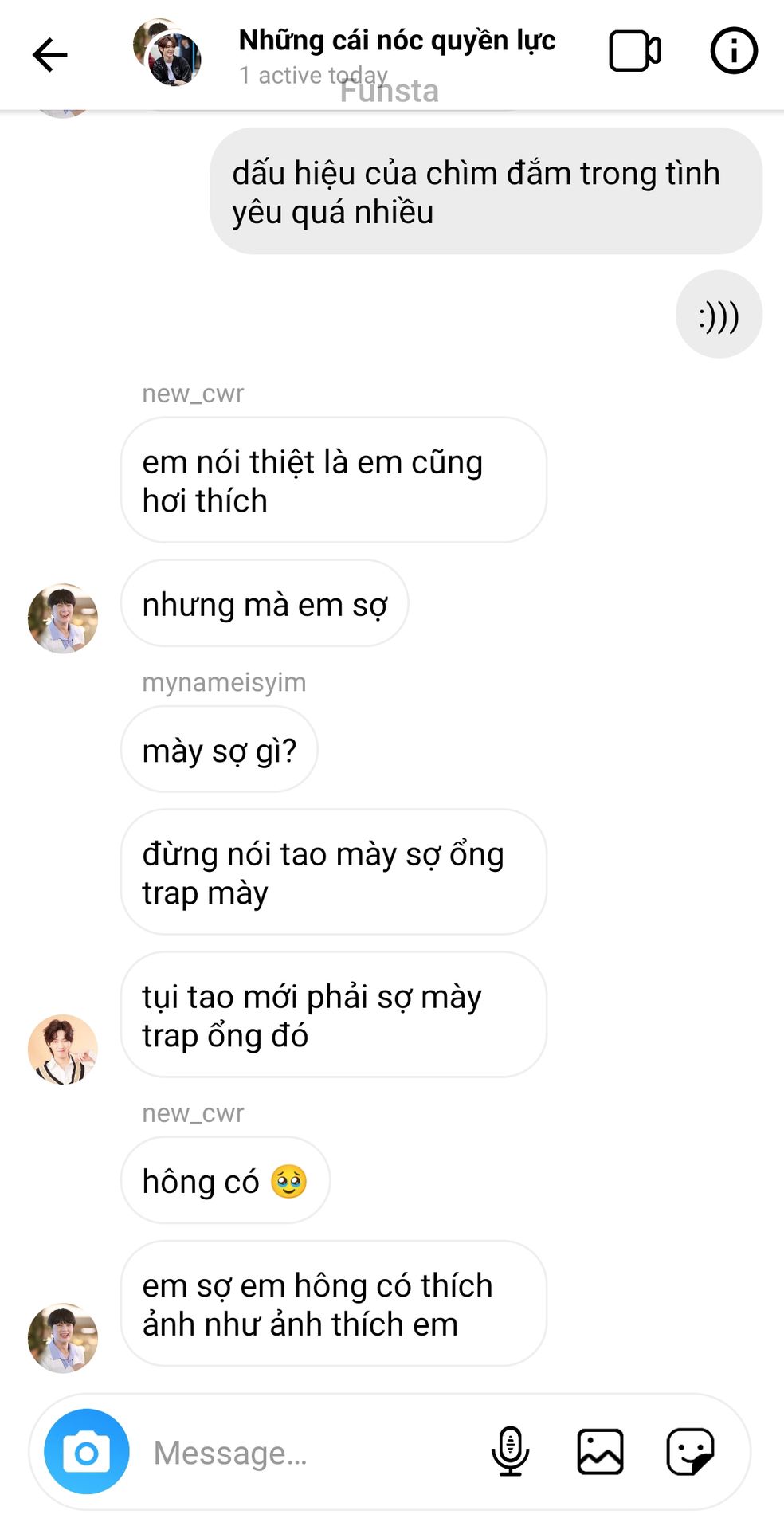Open the camera to take a photo
Screen dimensions: 784x1530
tap(86, 1451)
